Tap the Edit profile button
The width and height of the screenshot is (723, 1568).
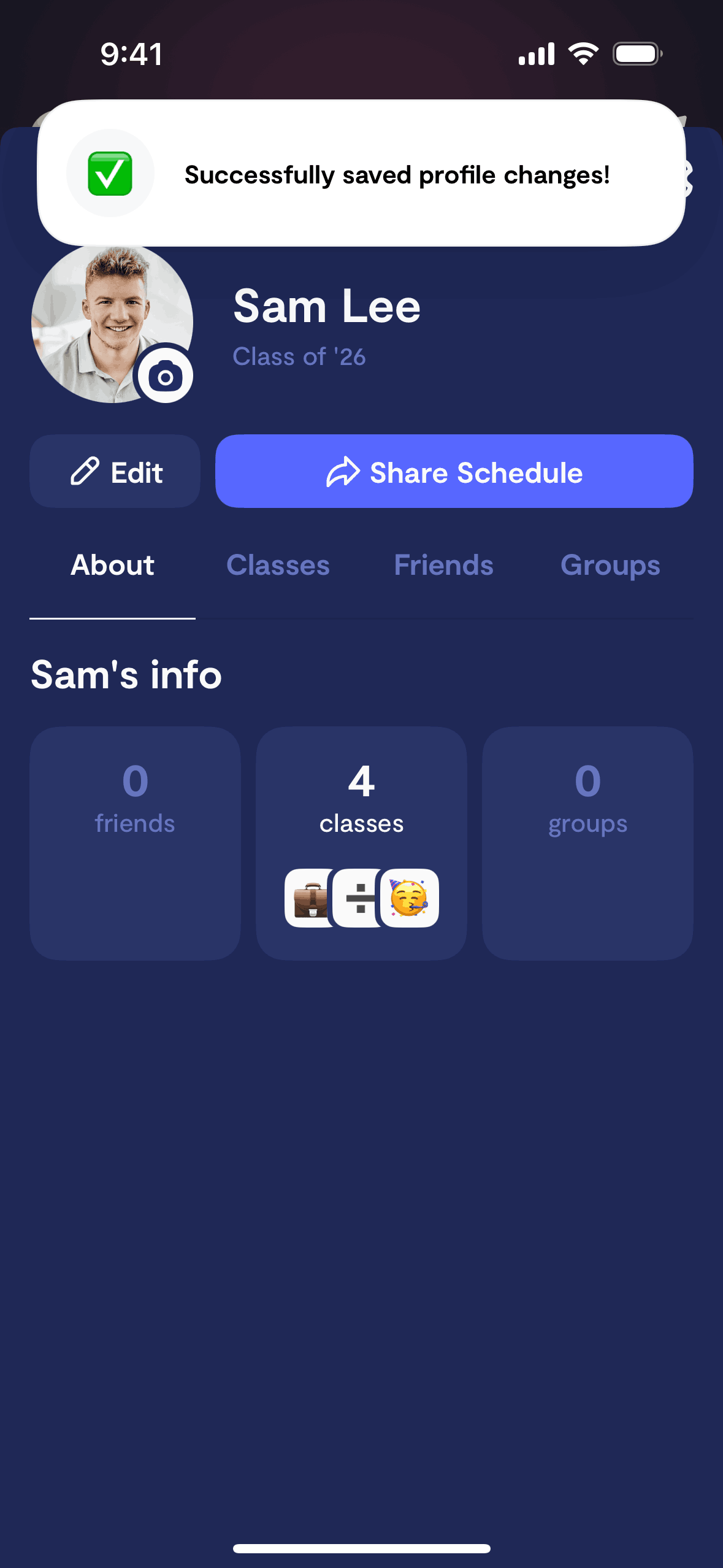pos(115,472)
